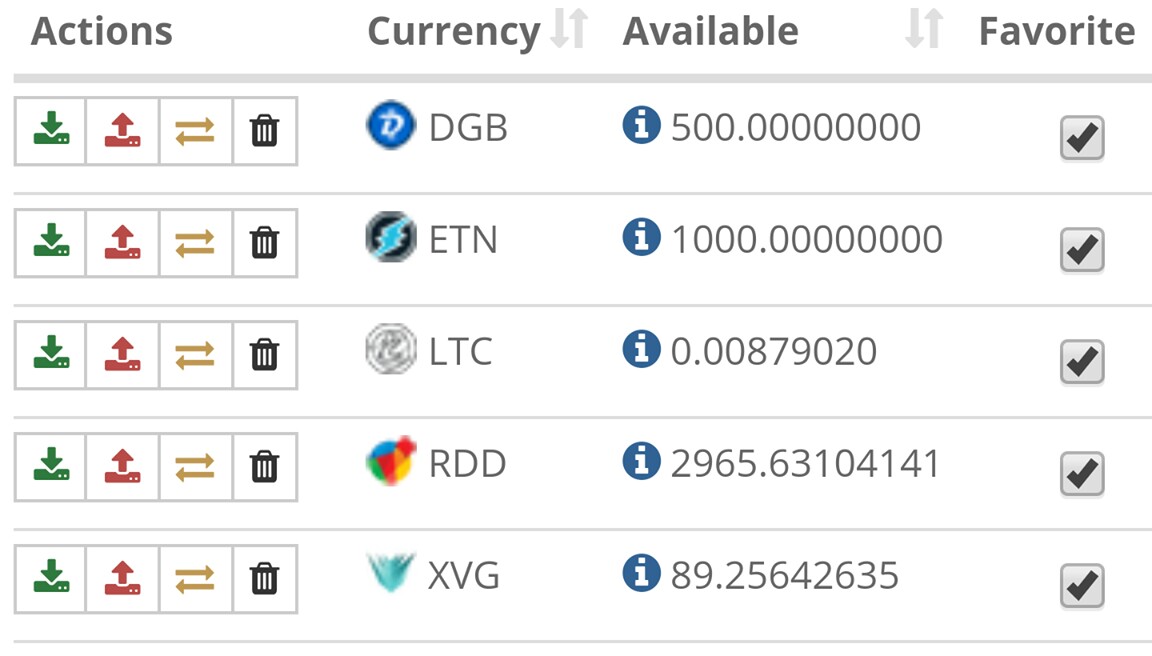1152x656 pixels.
Task: Uncheck the Favorite checkbox for DGB
Action: pyautogui.click(x=1081, y=138)
